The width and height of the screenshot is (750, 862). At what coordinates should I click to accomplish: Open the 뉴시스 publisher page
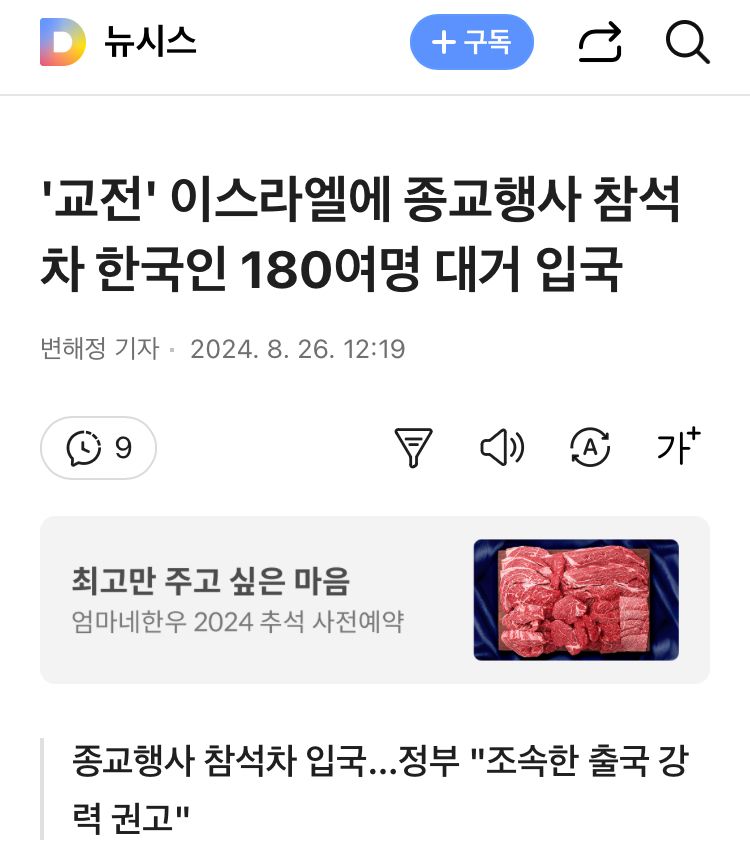click(150, 43)
